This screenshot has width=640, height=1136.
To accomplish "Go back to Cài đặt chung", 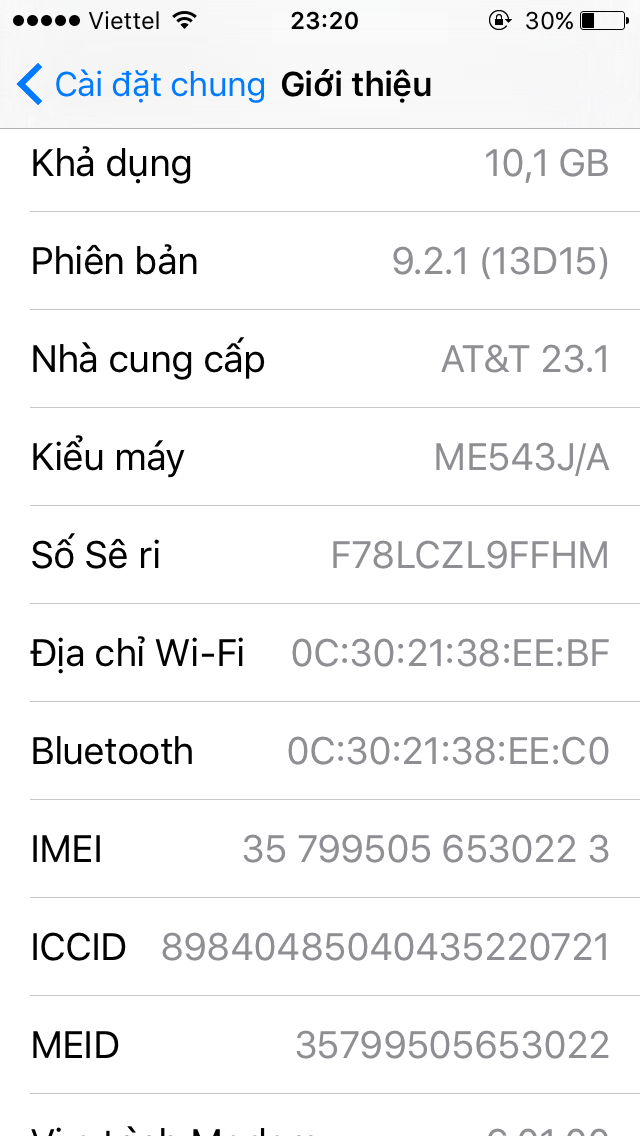I will point(140,85).
